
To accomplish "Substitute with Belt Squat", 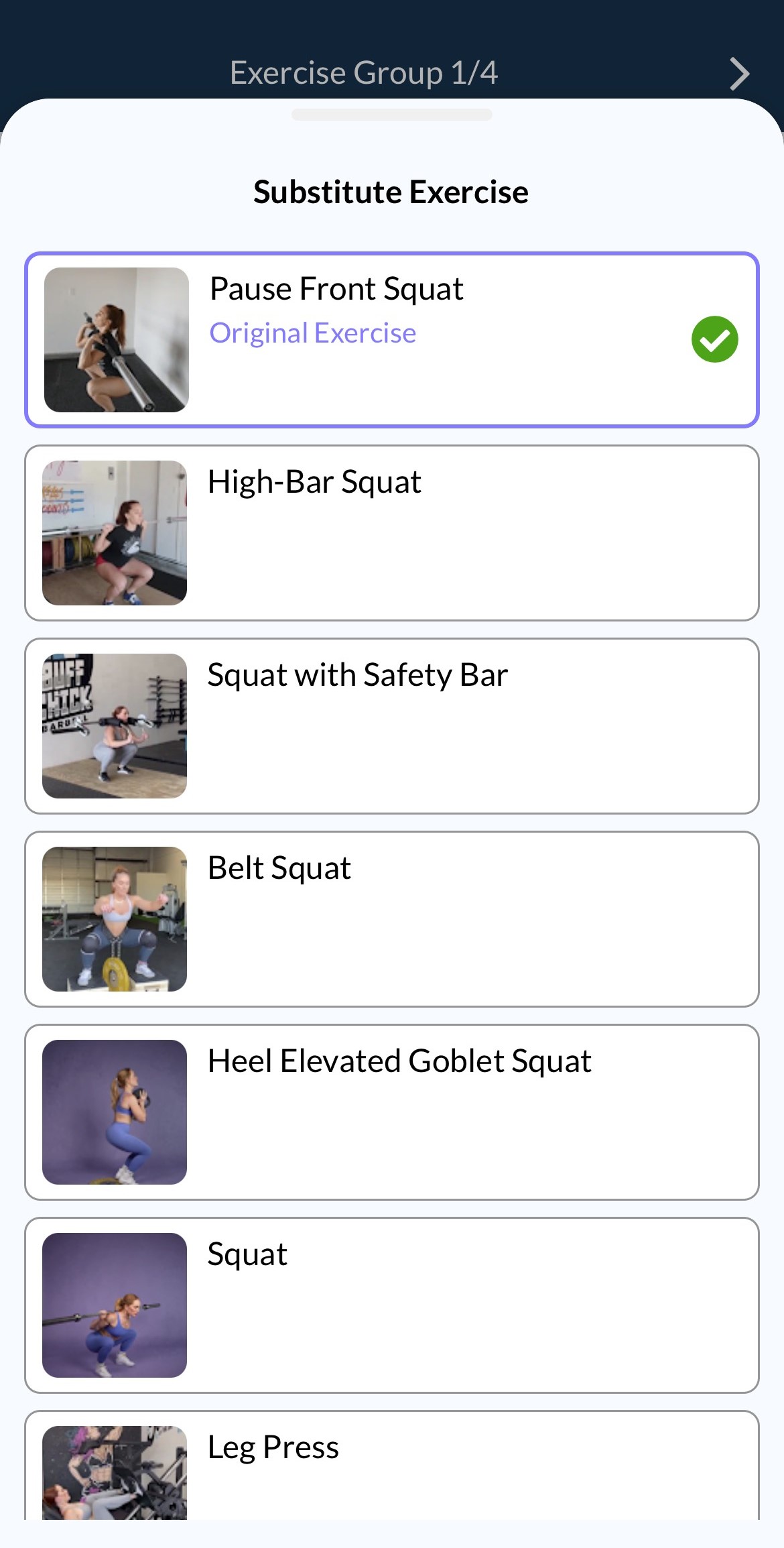I will [391, 919].
